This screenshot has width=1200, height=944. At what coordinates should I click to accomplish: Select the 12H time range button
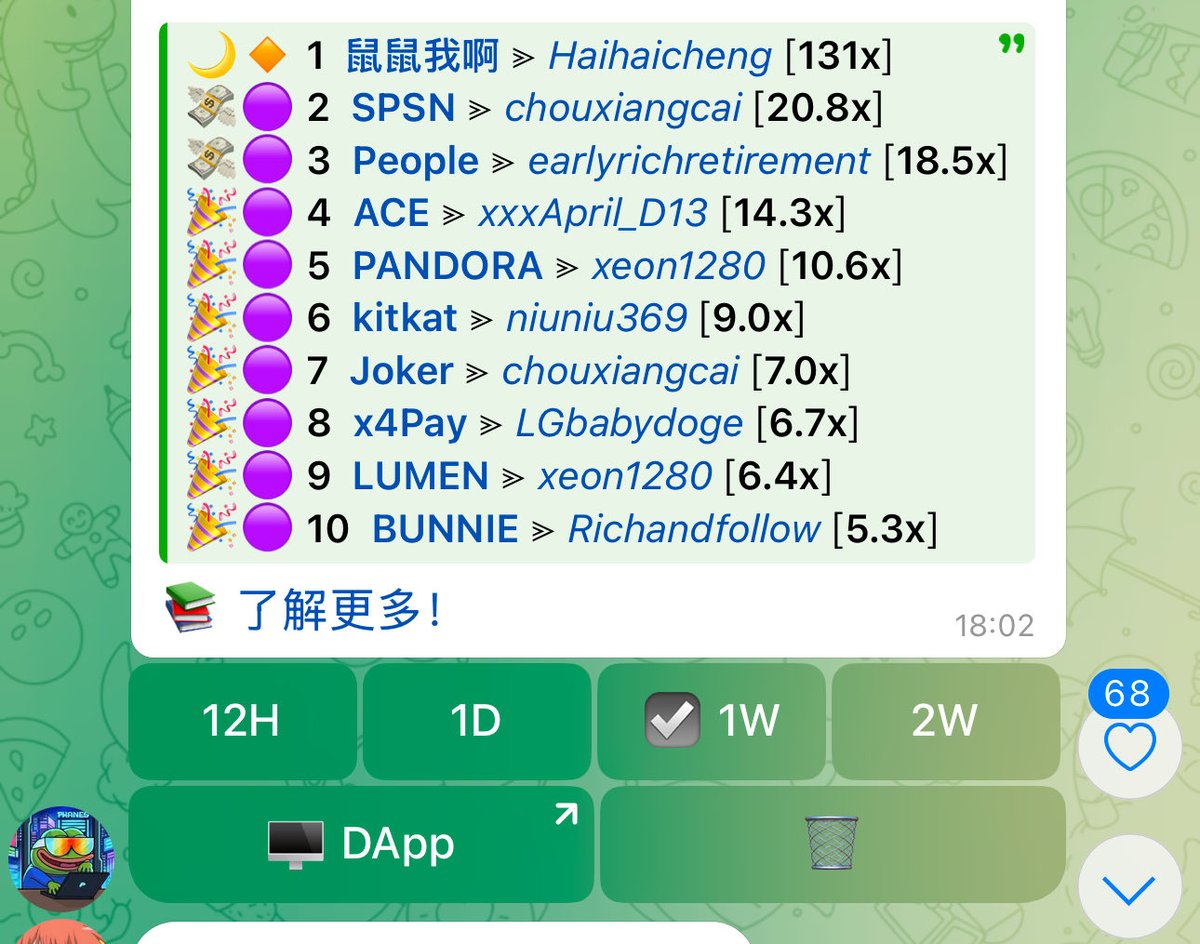[242, 721]
